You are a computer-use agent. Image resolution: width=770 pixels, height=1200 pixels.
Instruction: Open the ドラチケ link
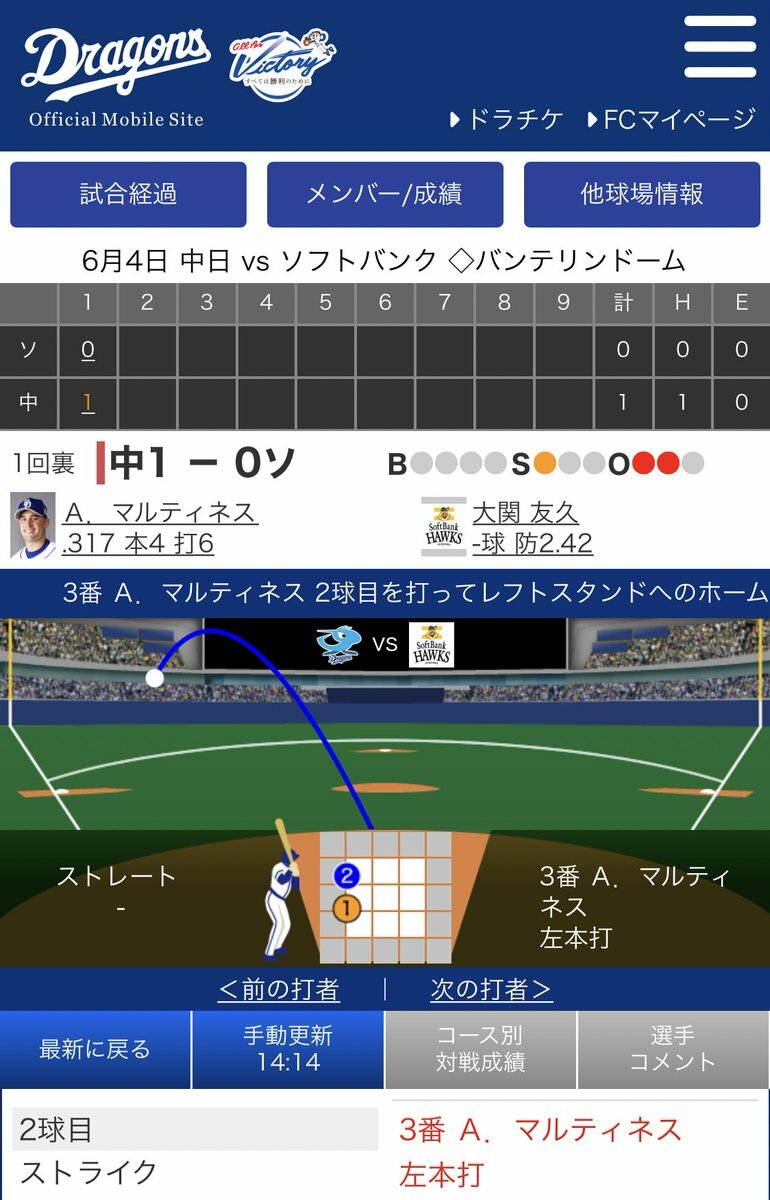coord(507,120)
